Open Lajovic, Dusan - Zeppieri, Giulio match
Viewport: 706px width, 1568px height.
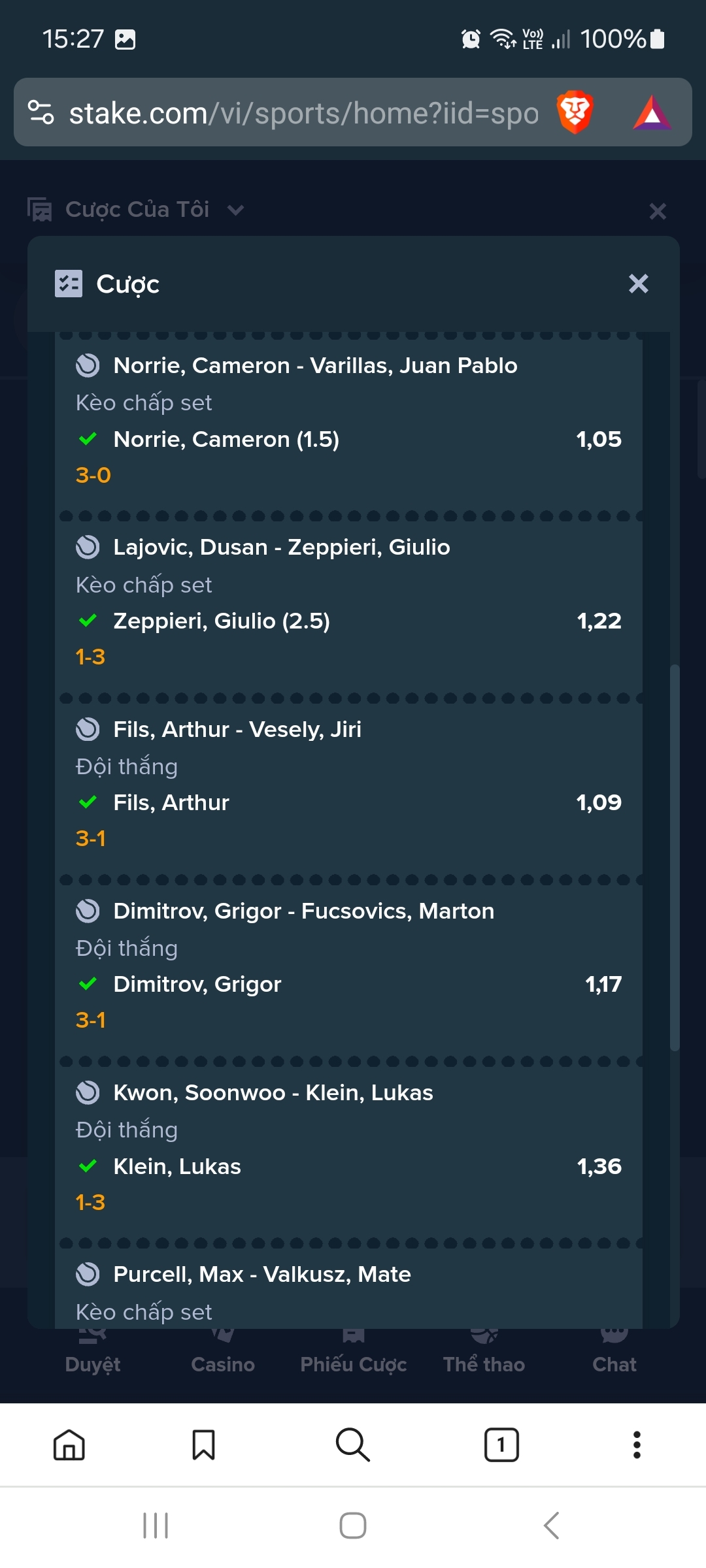(282, 547)
